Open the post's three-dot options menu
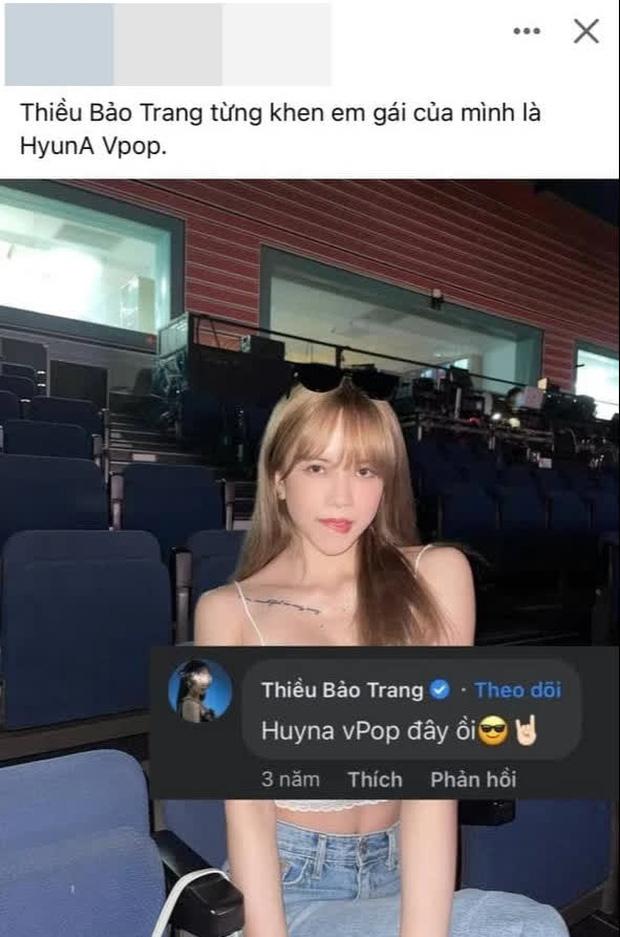The height and width of the screenshot is (937, 620). [x=526, y=32]
